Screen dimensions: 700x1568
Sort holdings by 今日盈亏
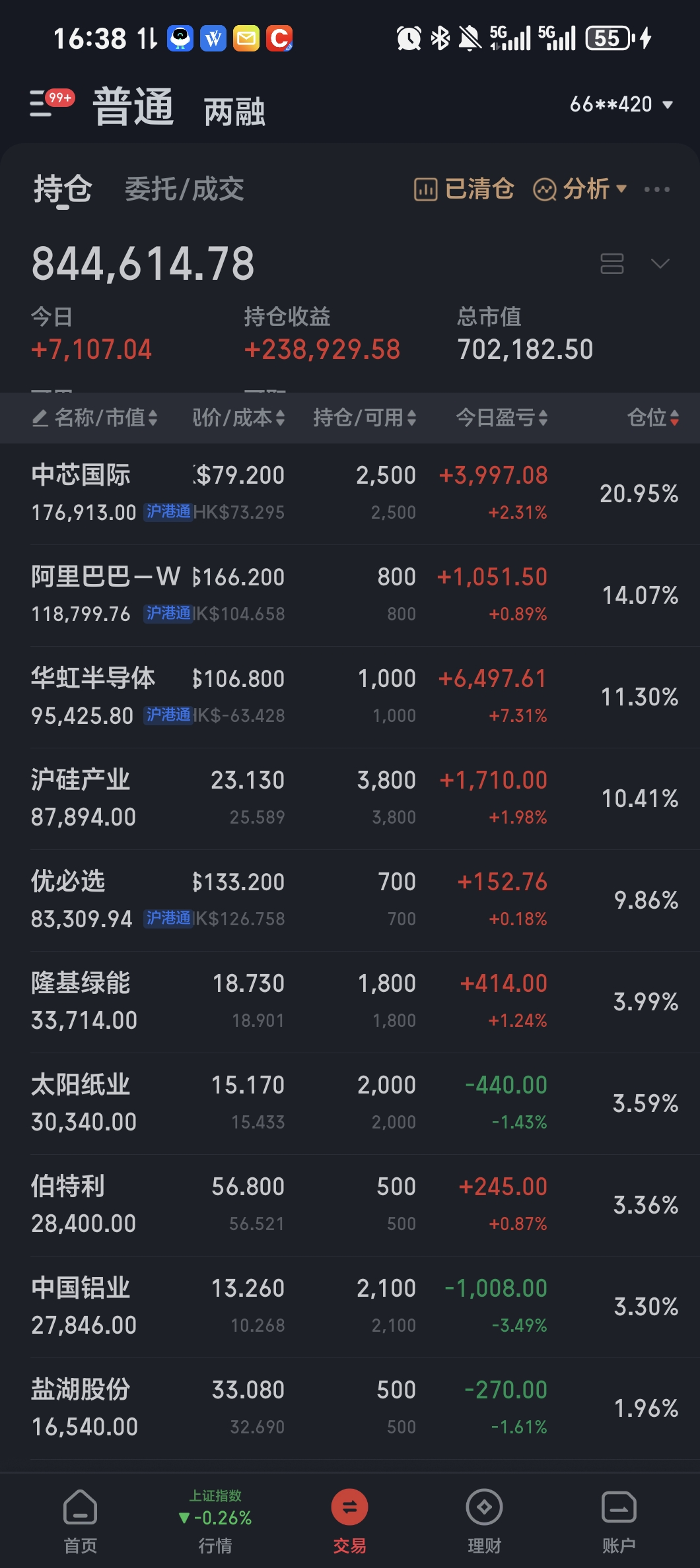point(501,417)
